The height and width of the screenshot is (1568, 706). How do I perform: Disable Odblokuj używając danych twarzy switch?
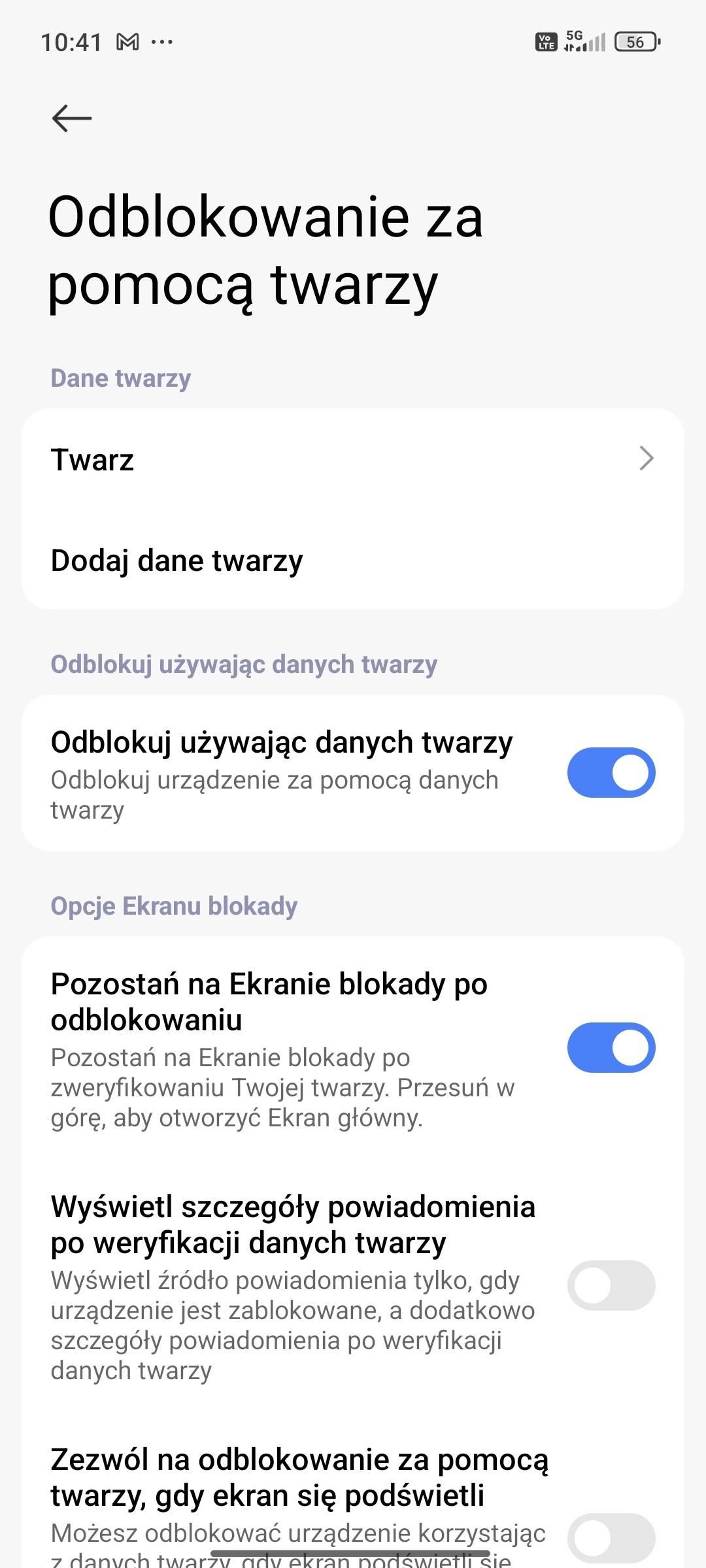tap(611, 773)
